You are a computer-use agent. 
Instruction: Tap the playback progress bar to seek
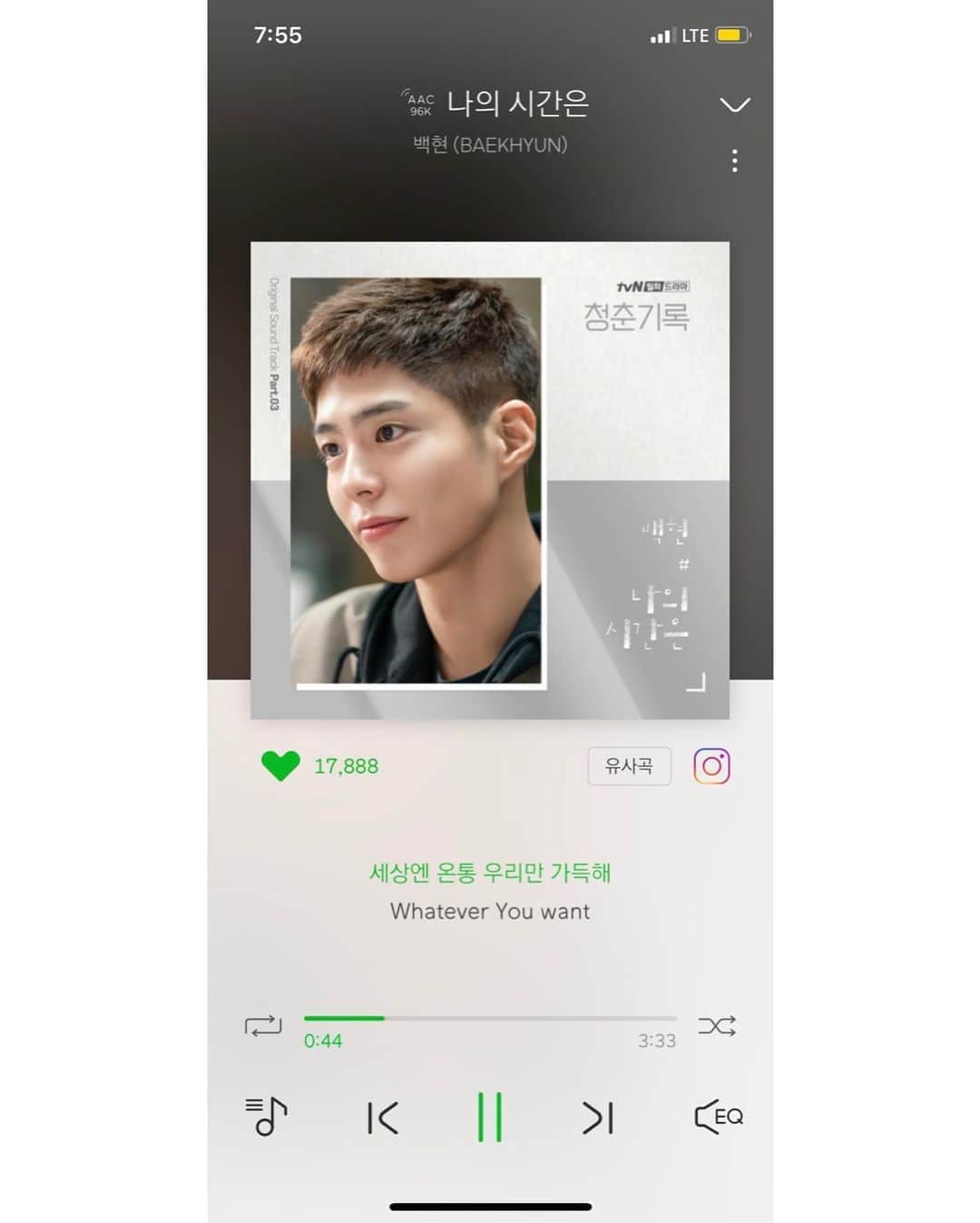click(x=490, y=1019)
